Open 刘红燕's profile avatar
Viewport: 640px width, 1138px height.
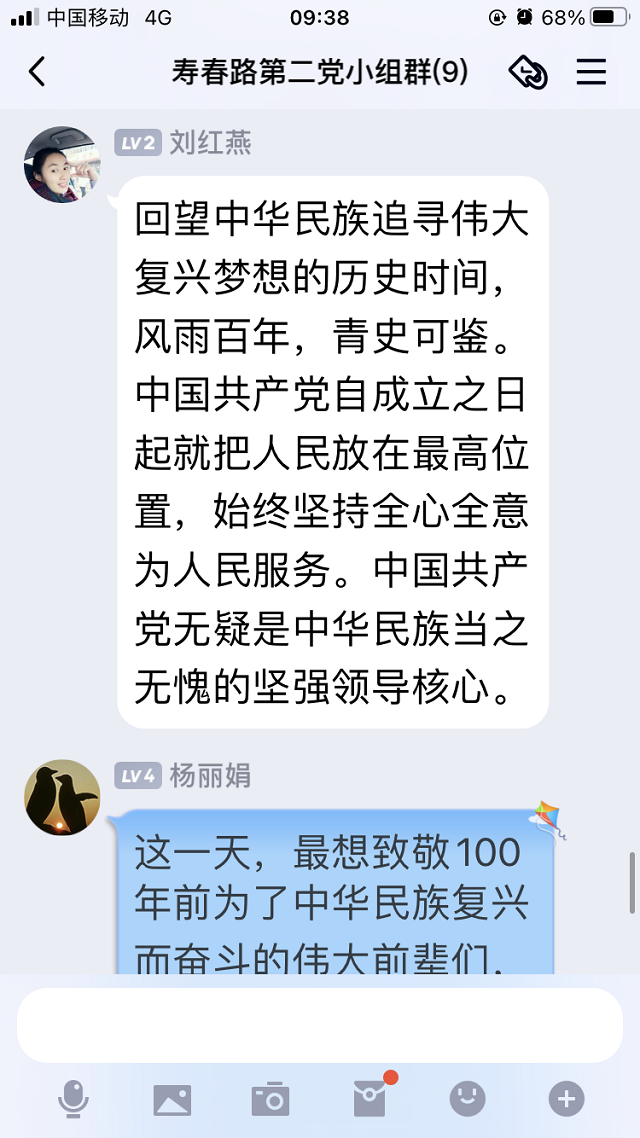62,164
